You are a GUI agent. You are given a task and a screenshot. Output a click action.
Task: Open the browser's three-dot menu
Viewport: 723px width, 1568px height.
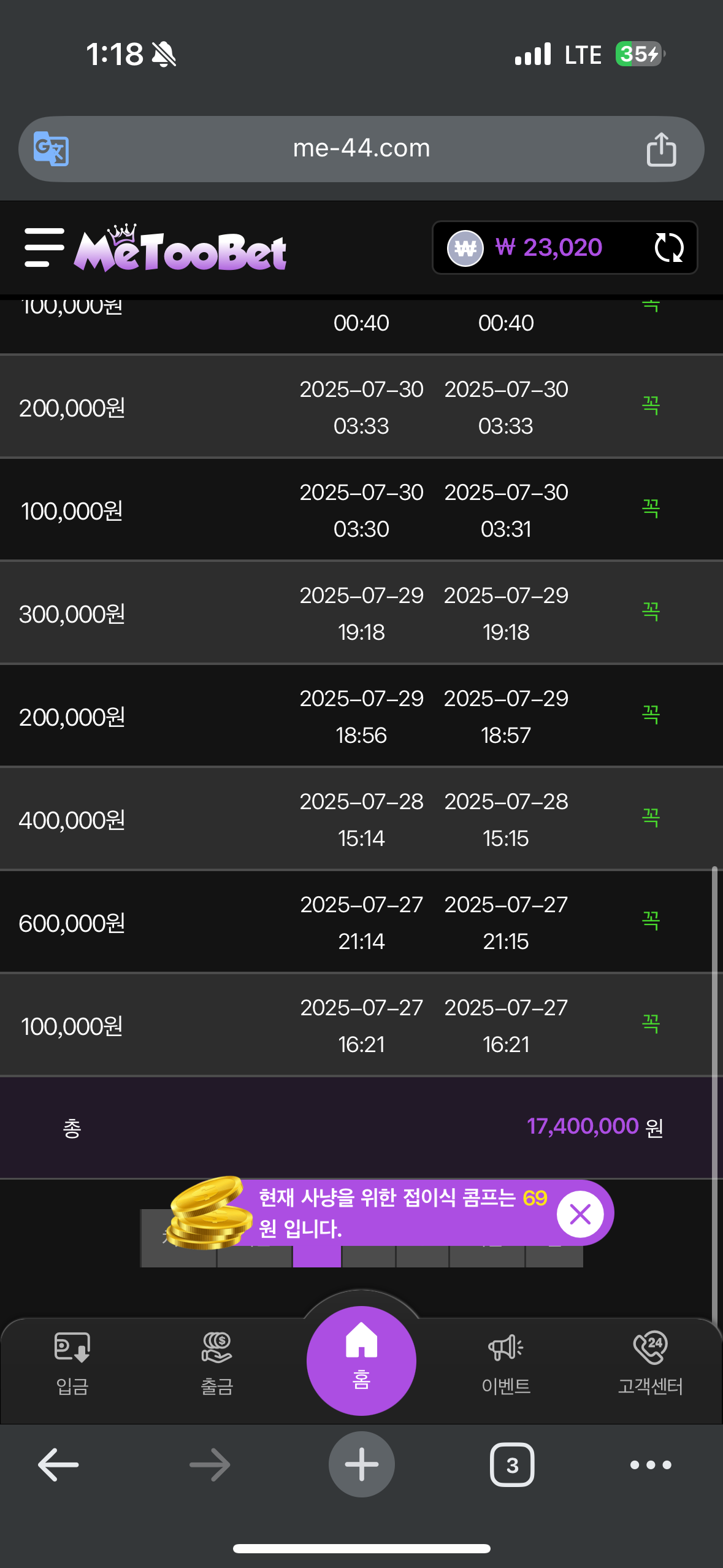pyautogui.click(x=651, y=1464)
